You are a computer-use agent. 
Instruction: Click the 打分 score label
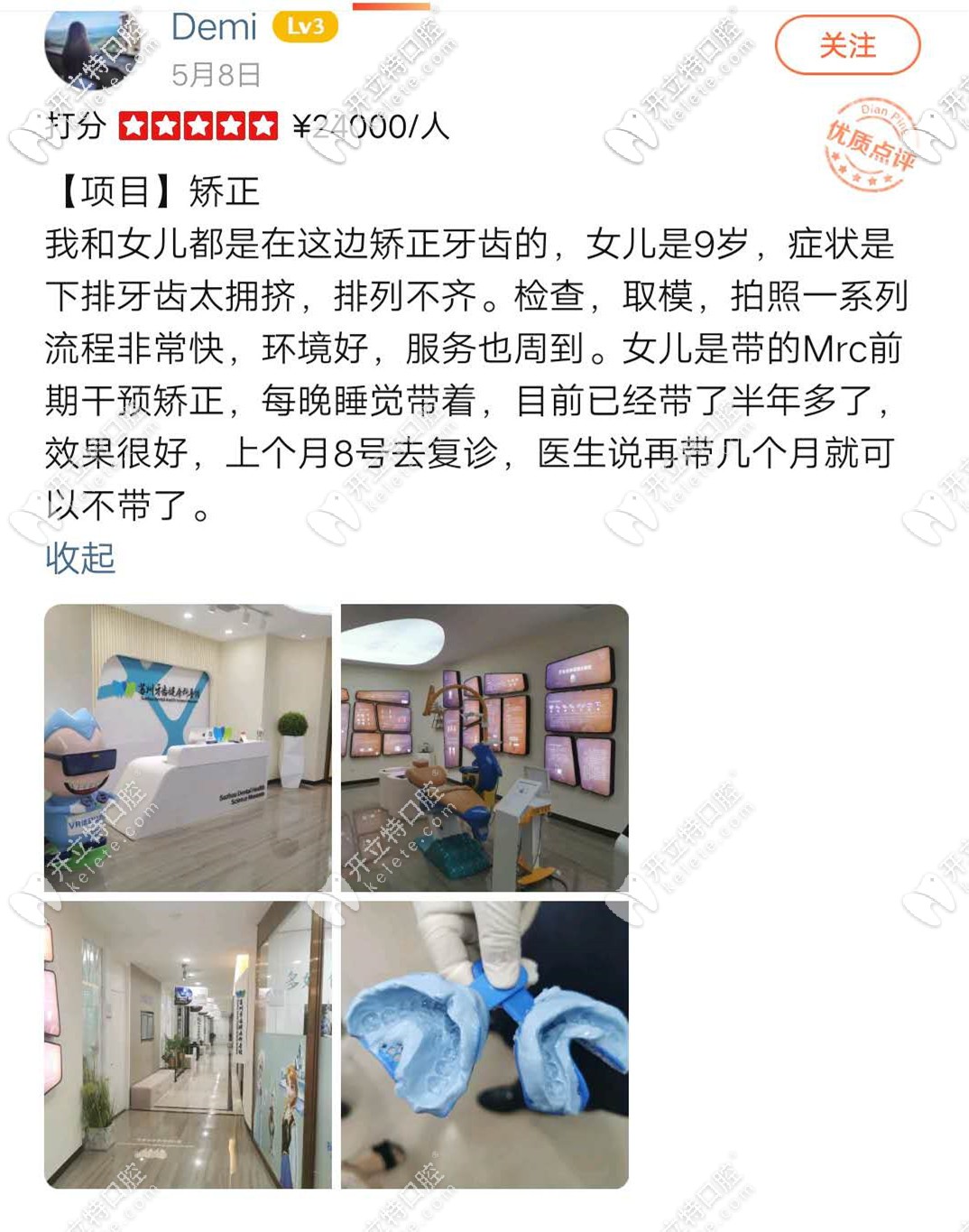point(75,123)
